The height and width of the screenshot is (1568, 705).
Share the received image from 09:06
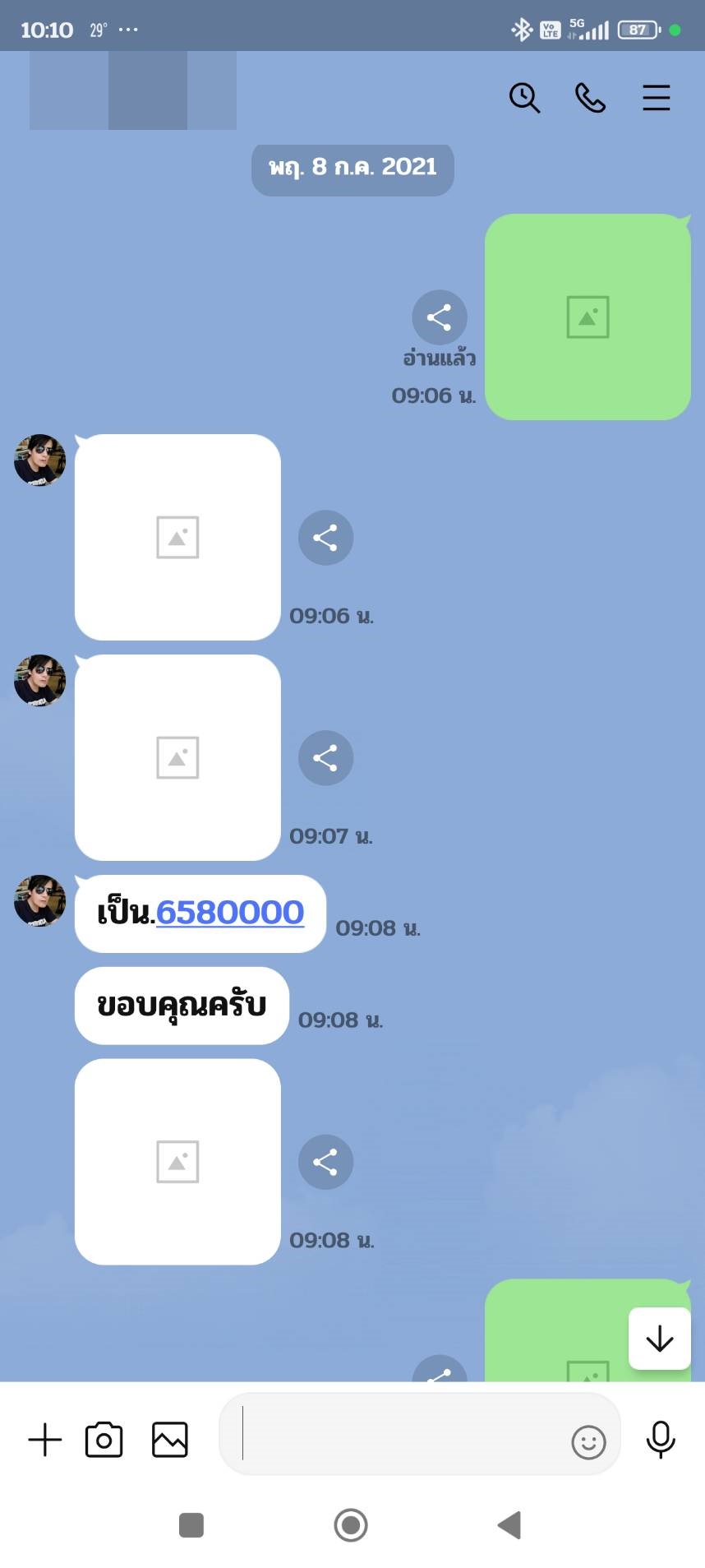325,538
